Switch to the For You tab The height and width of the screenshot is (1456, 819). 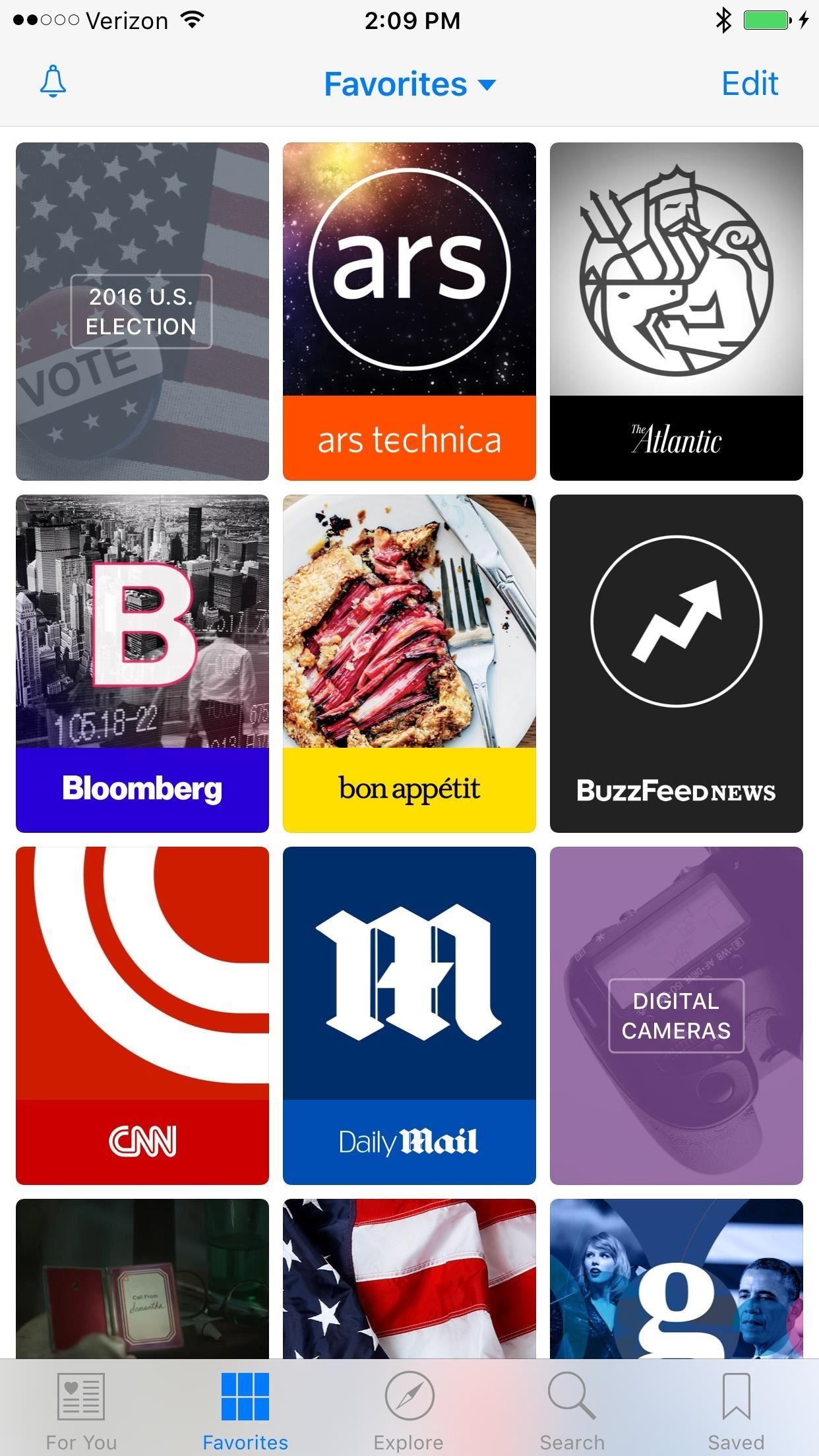81,1407
